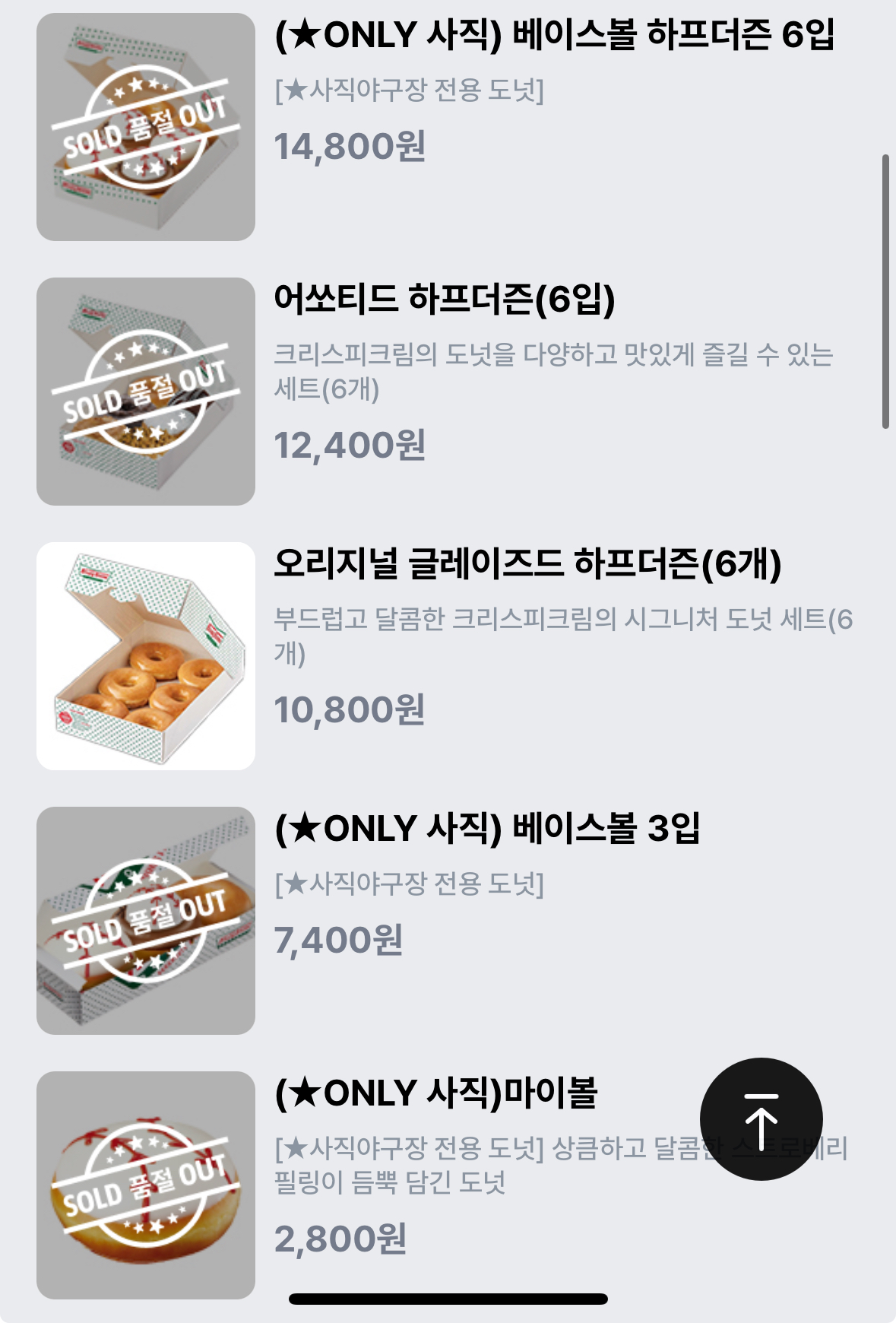View the (★ONLY 사직) 베이스볼 3입 item
This screenshot has height=1323, width=896.
click(487, 829)
